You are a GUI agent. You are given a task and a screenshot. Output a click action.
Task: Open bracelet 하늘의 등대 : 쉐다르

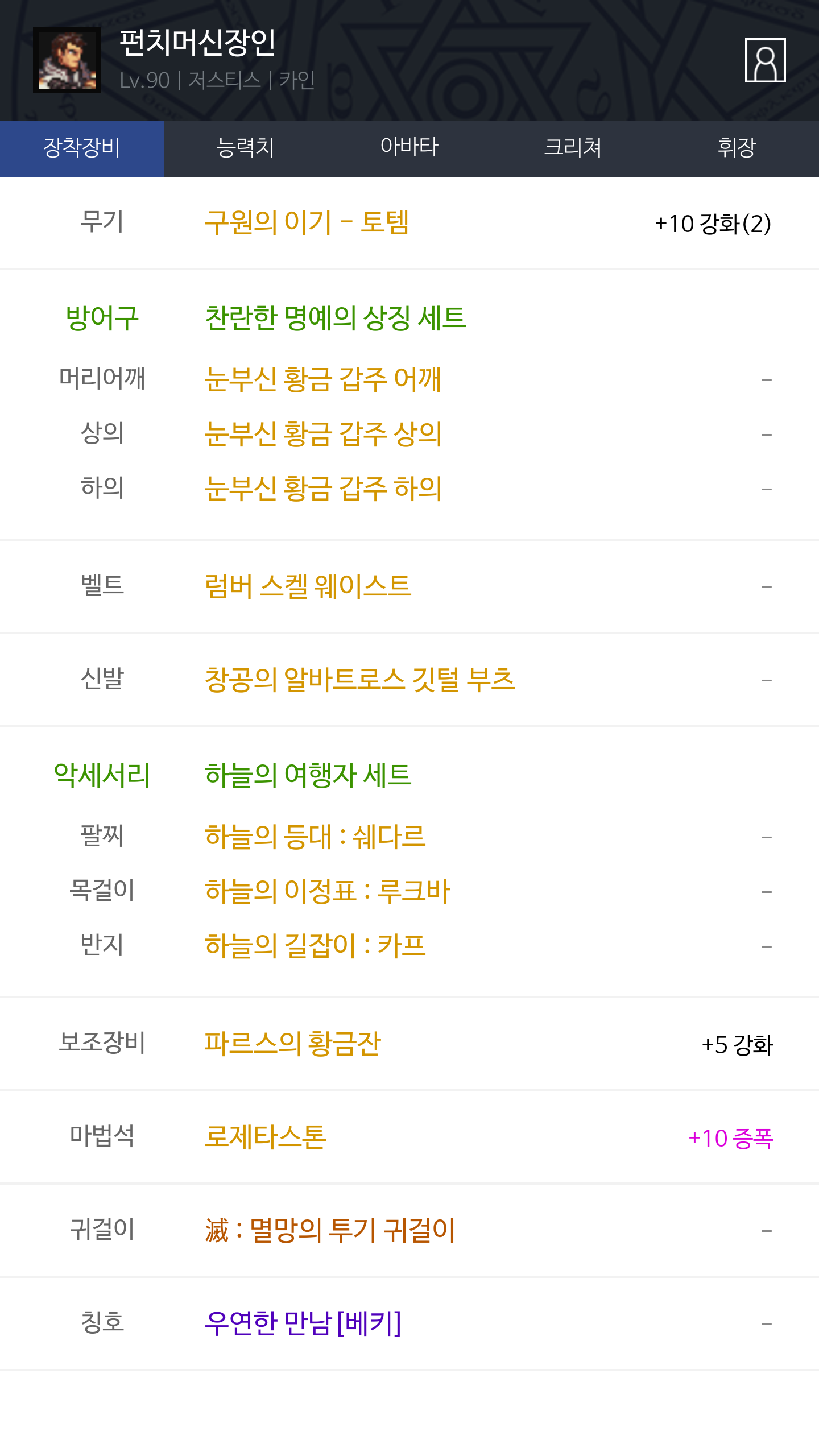315,837
